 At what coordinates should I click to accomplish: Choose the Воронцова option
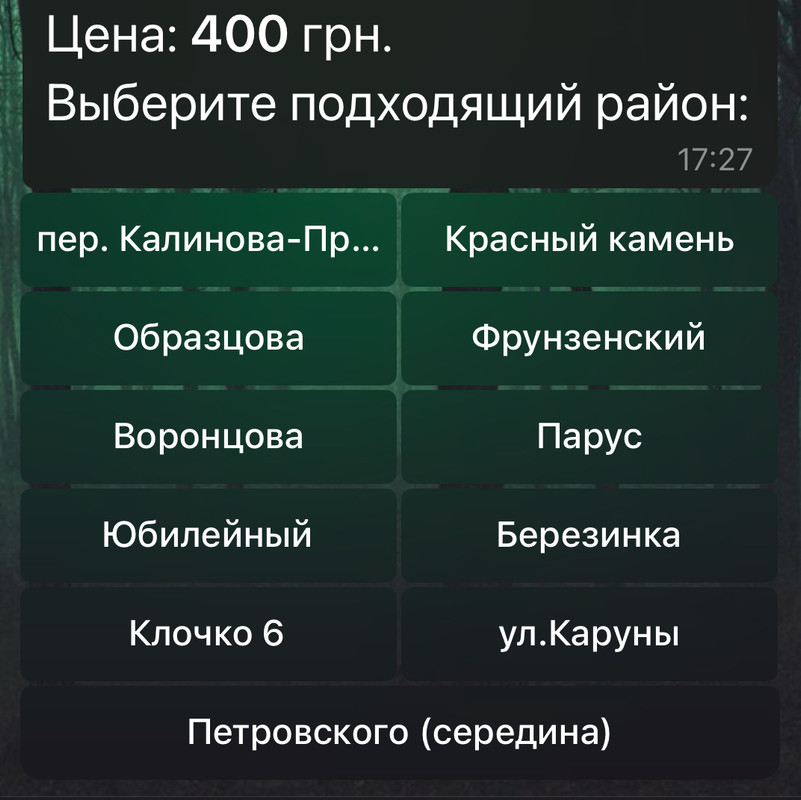pyautogui.click(x=208, y=437)
